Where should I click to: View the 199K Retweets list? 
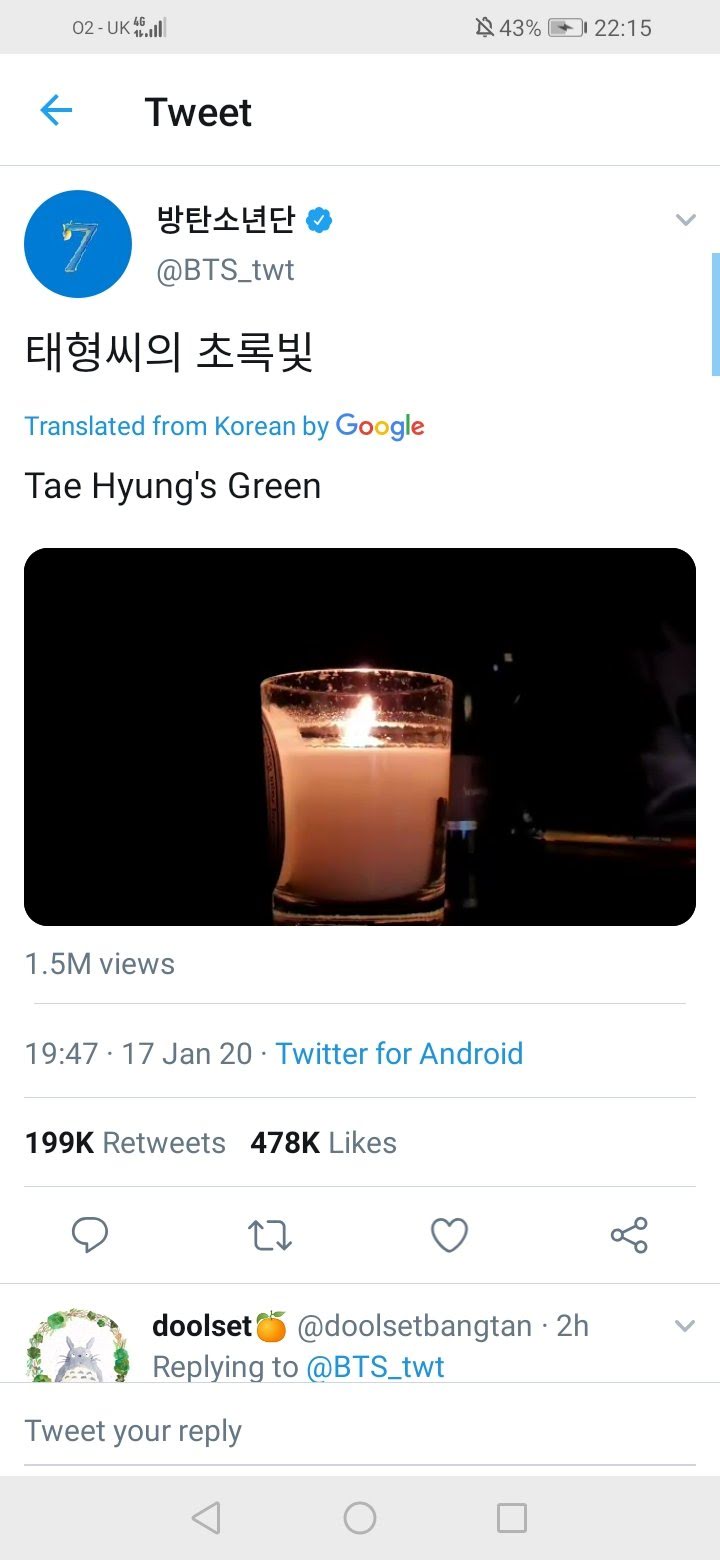125,1143
